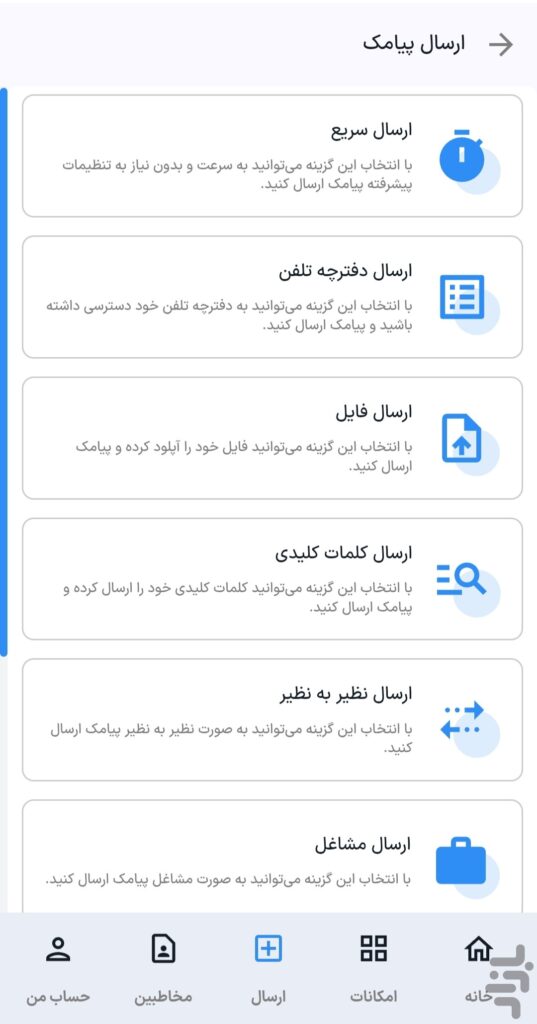Select ارسال نظیر به نظیر option

click(272, 720)
